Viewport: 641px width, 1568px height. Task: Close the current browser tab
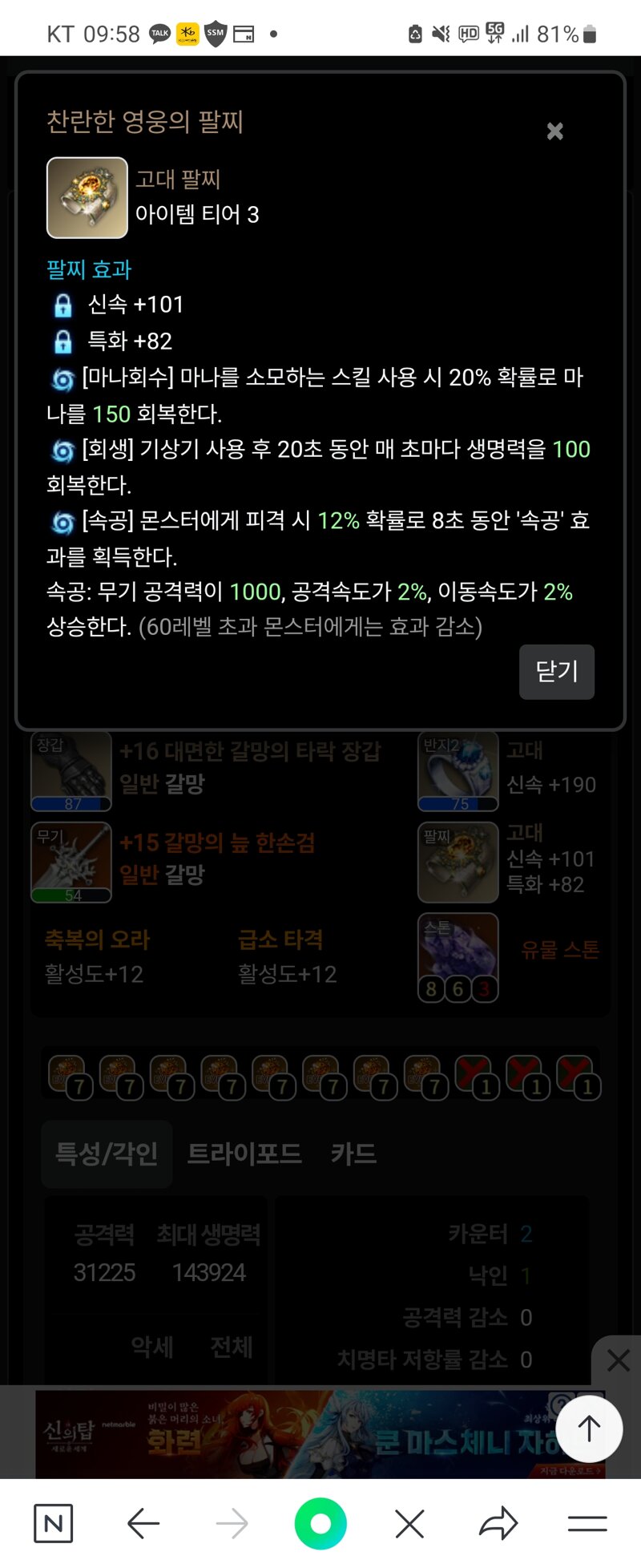pyautogui.click(x=409, y=1523)
